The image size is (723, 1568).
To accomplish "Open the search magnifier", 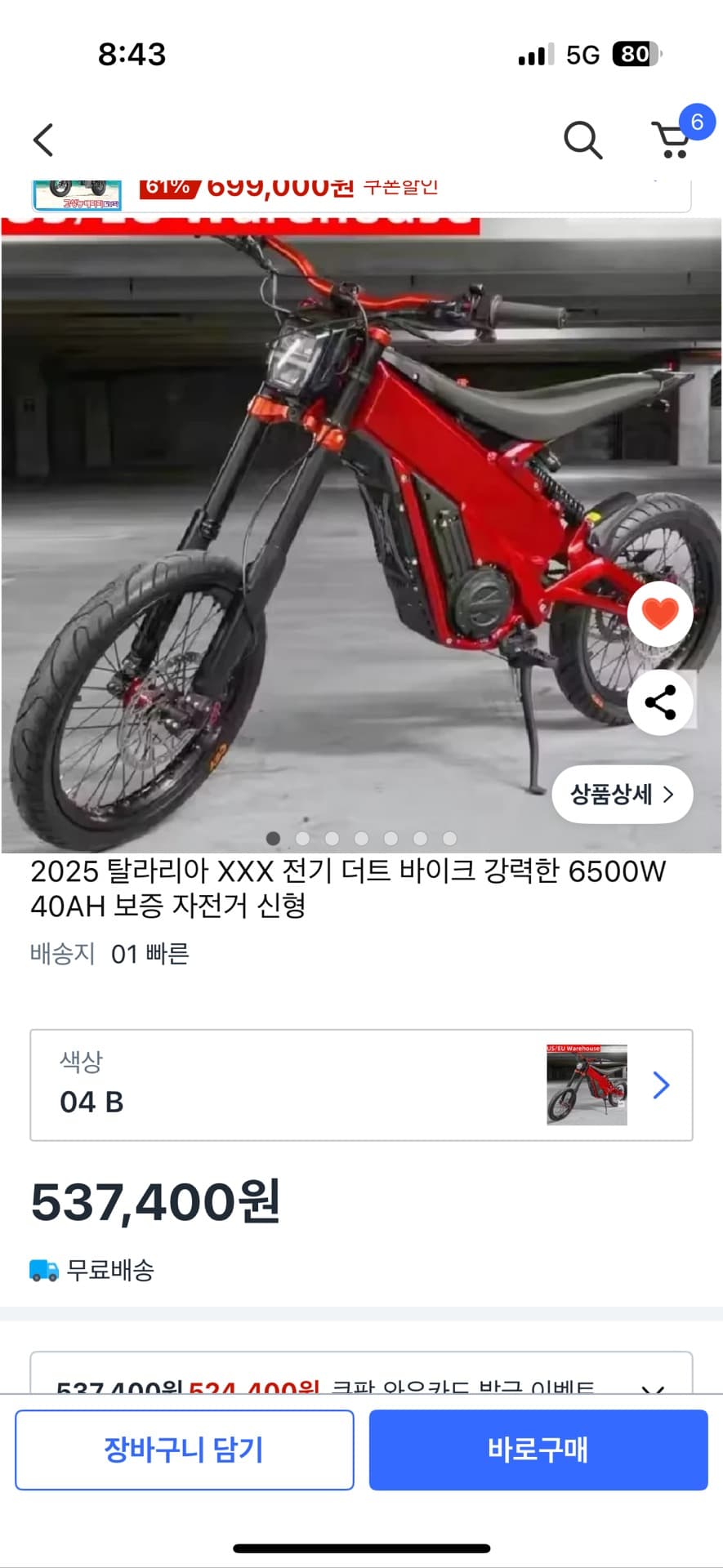I will click(582, 140).
